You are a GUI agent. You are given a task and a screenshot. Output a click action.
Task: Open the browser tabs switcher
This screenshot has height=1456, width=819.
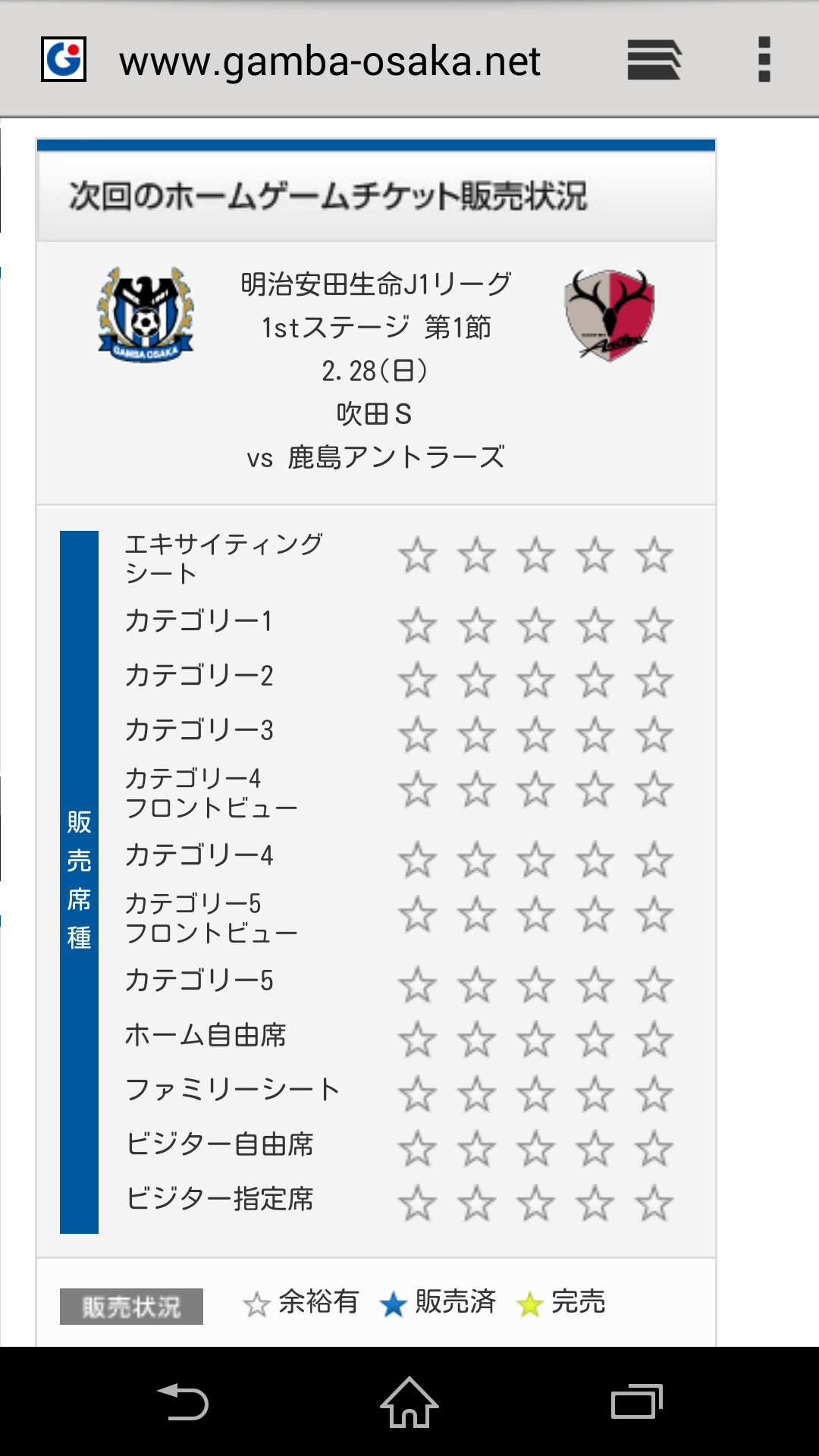654,60
